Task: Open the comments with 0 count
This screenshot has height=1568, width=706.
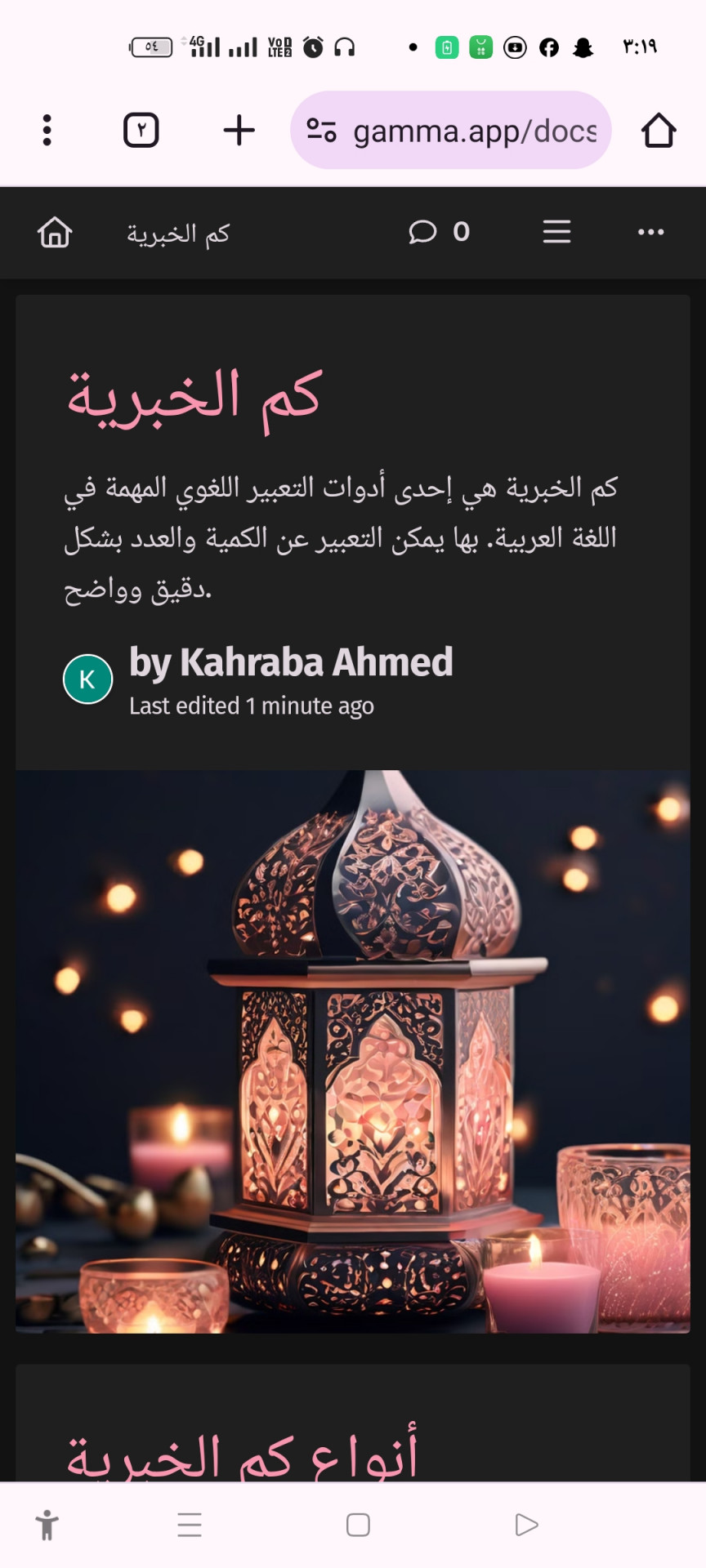Action: (439, 233)
